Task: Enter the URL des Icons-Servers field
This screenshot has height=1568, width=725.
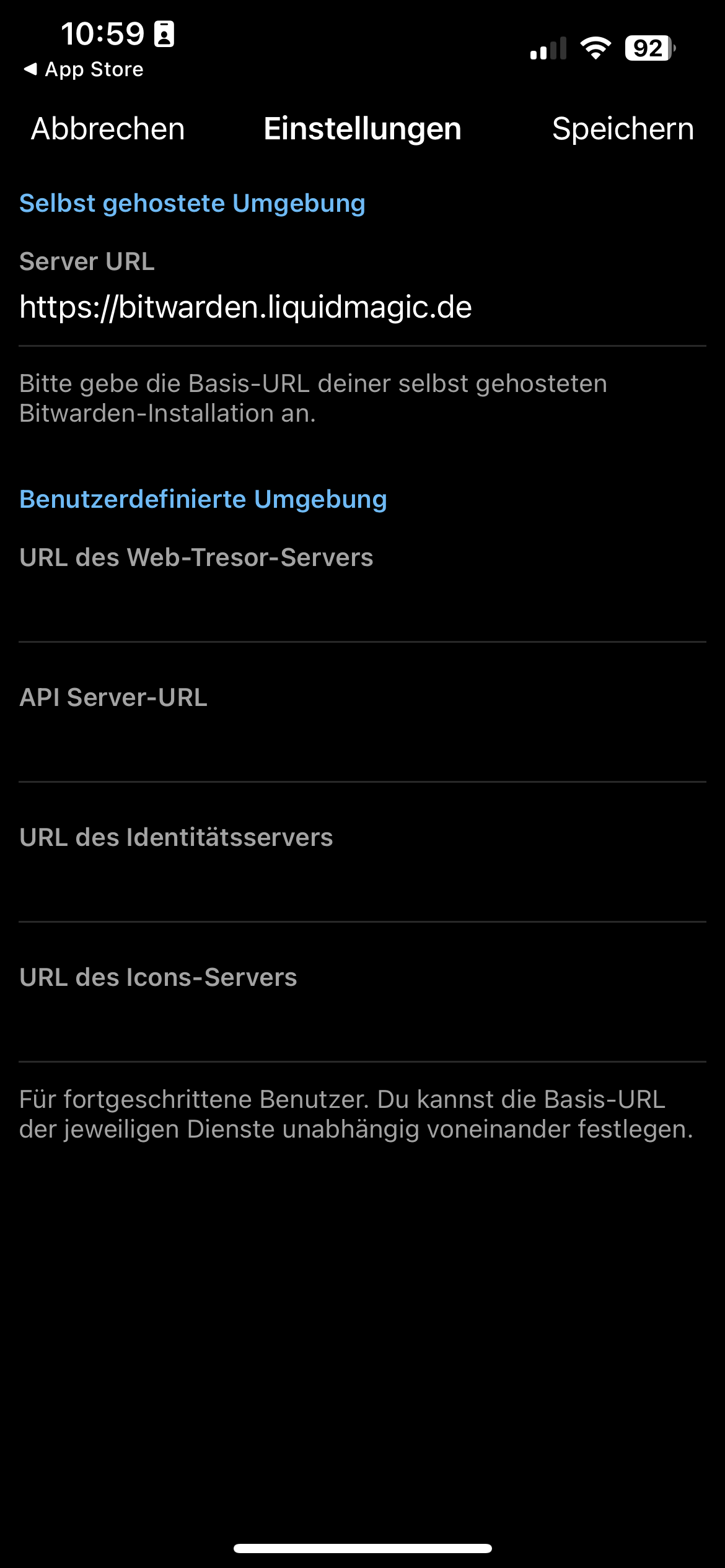Action: [362, 1024]
